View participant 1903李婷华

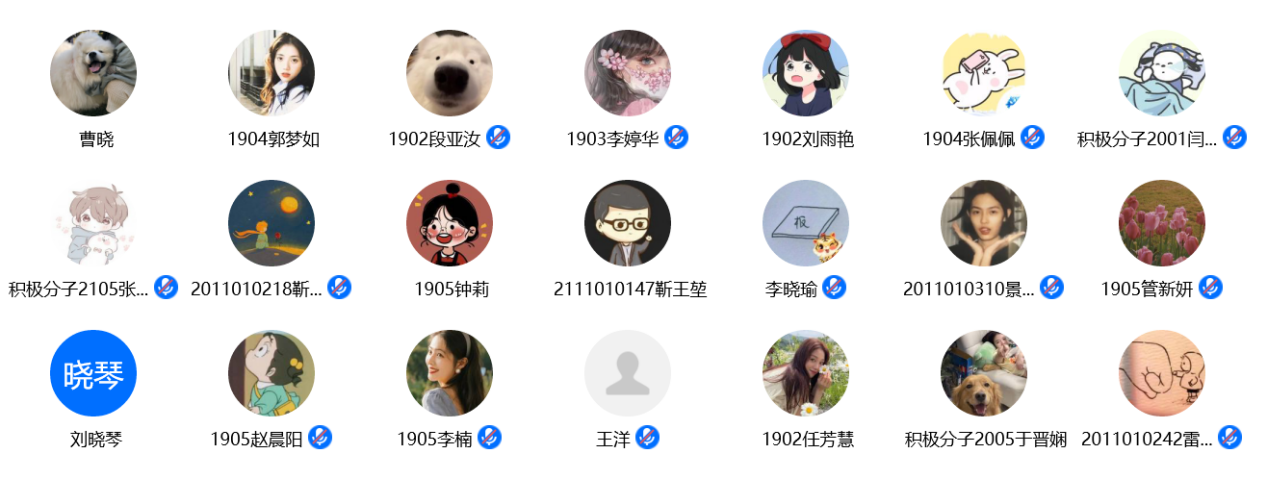pyautogui.click(x=627, y=73)
